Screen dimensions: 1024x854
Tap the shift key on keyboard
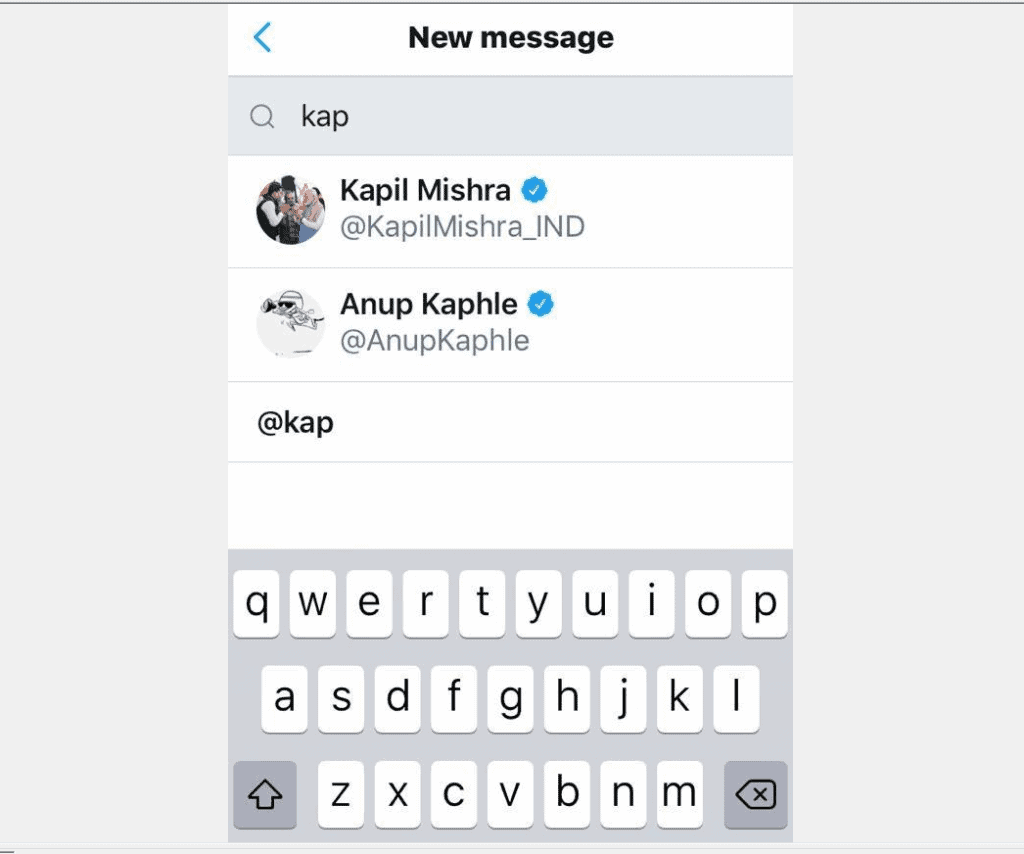coord(264,795)
